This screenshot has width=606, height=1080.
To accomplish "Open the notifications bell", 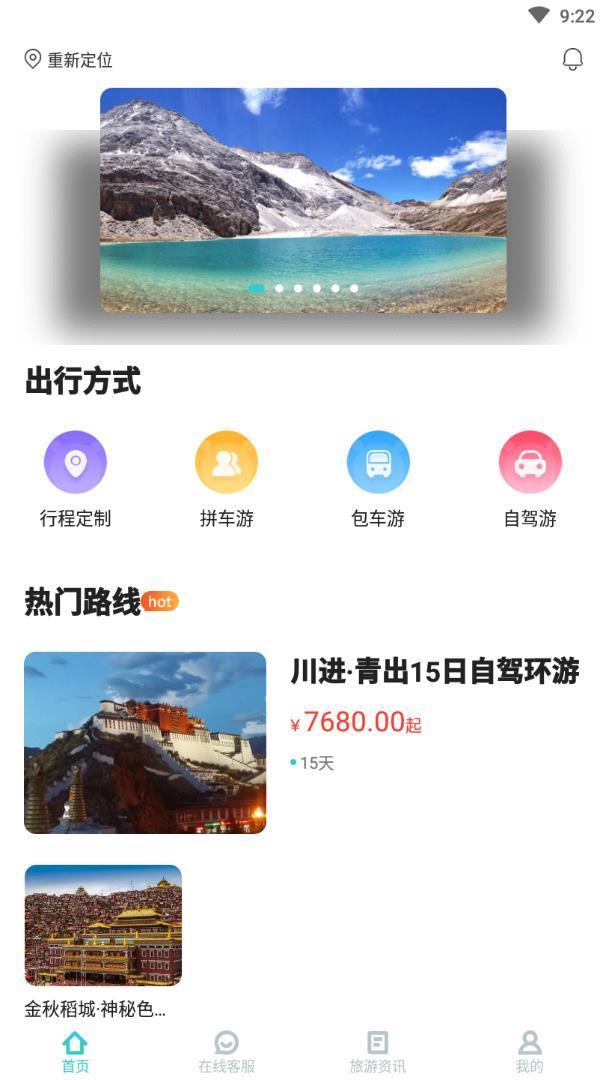I will coord(572,60).
